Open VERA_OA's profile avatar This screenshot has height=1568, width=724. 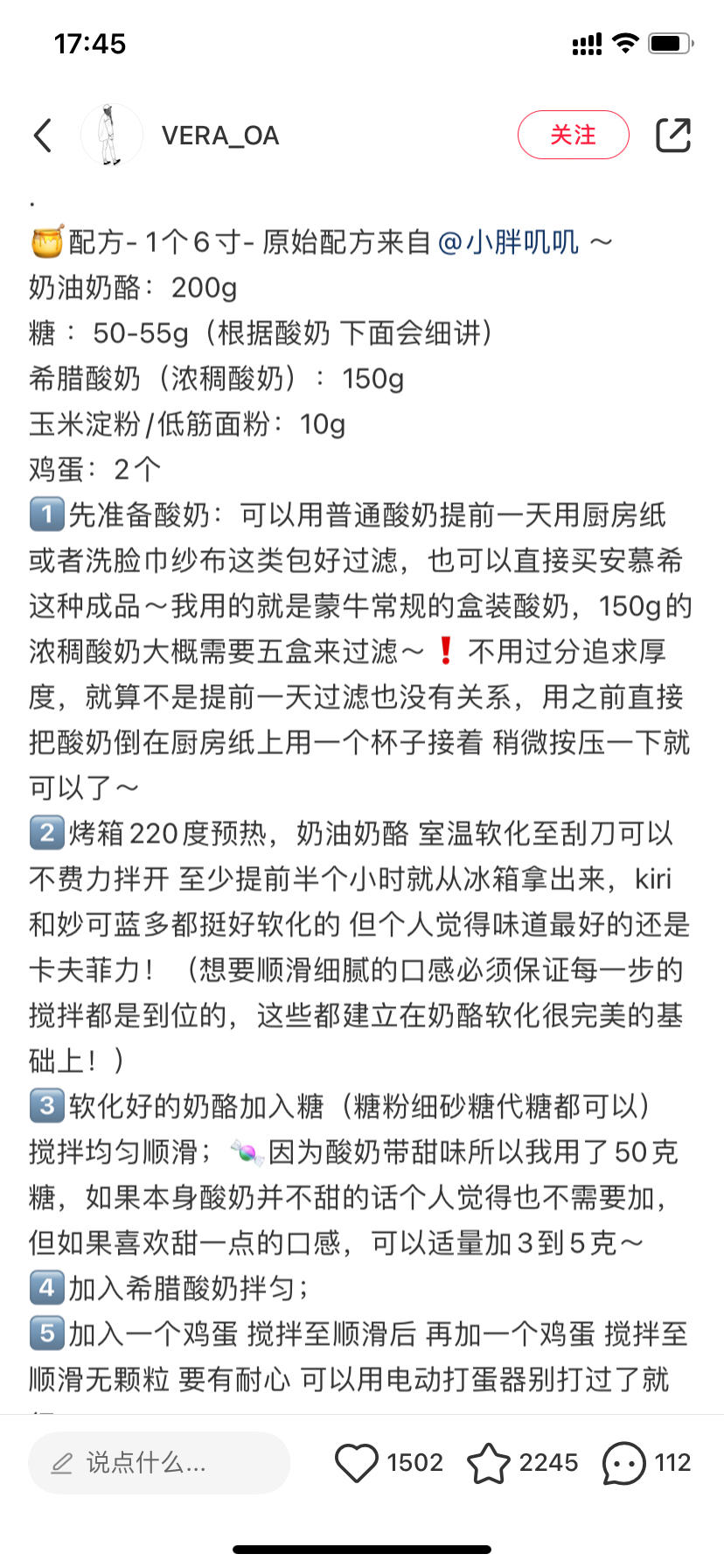click(112, 136)
